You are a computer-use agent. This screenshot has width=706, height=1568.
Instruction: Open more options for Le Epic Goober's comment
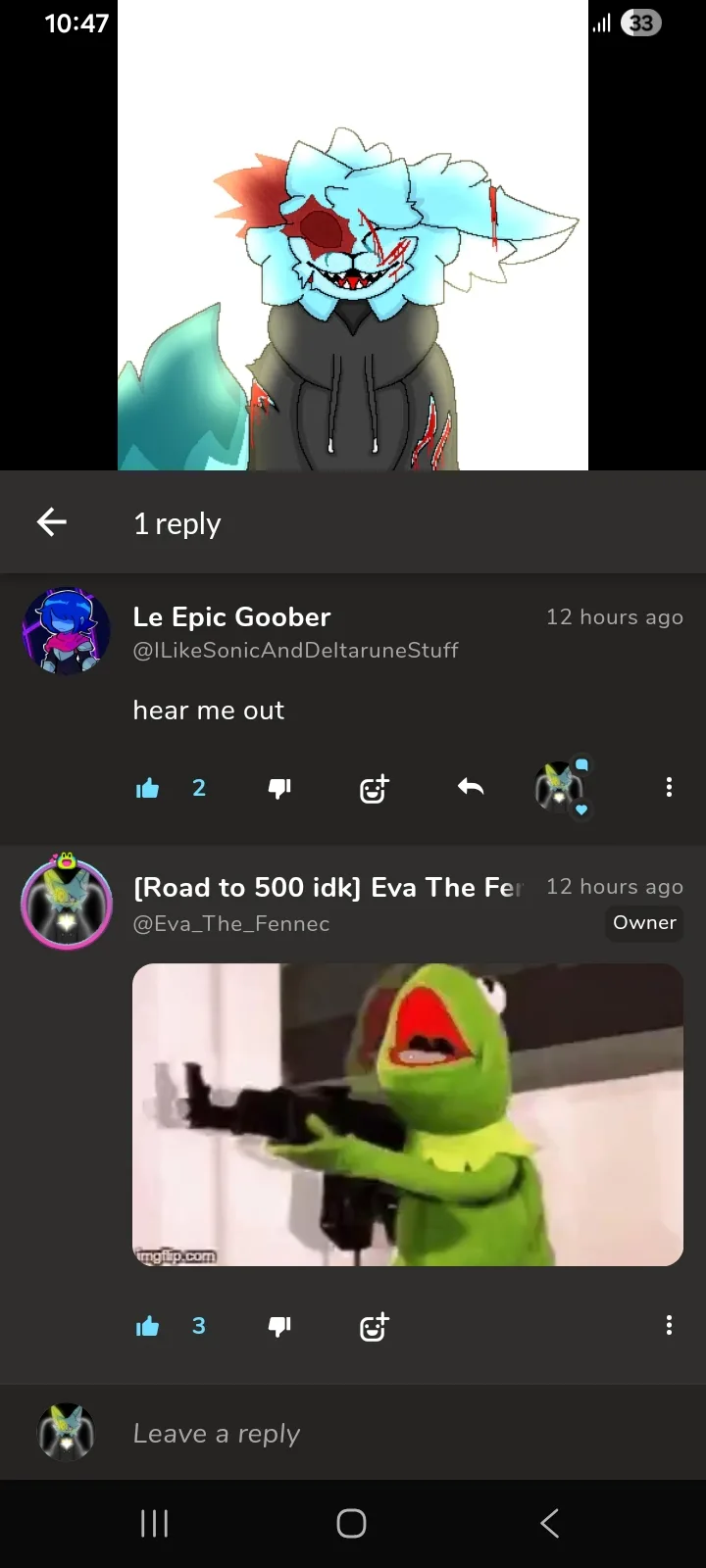669,787
